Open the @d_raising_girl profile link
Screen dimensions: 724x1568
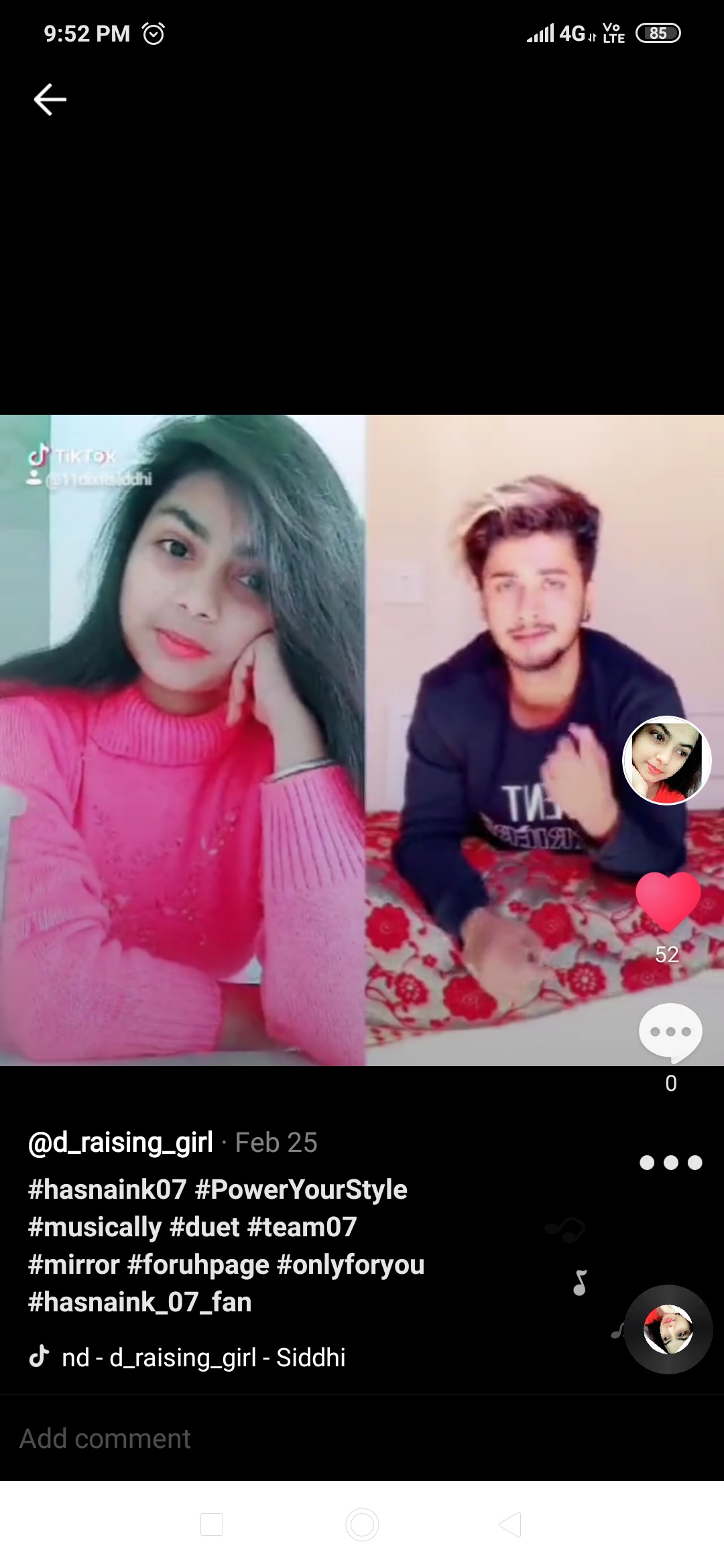pos(121,1142)
